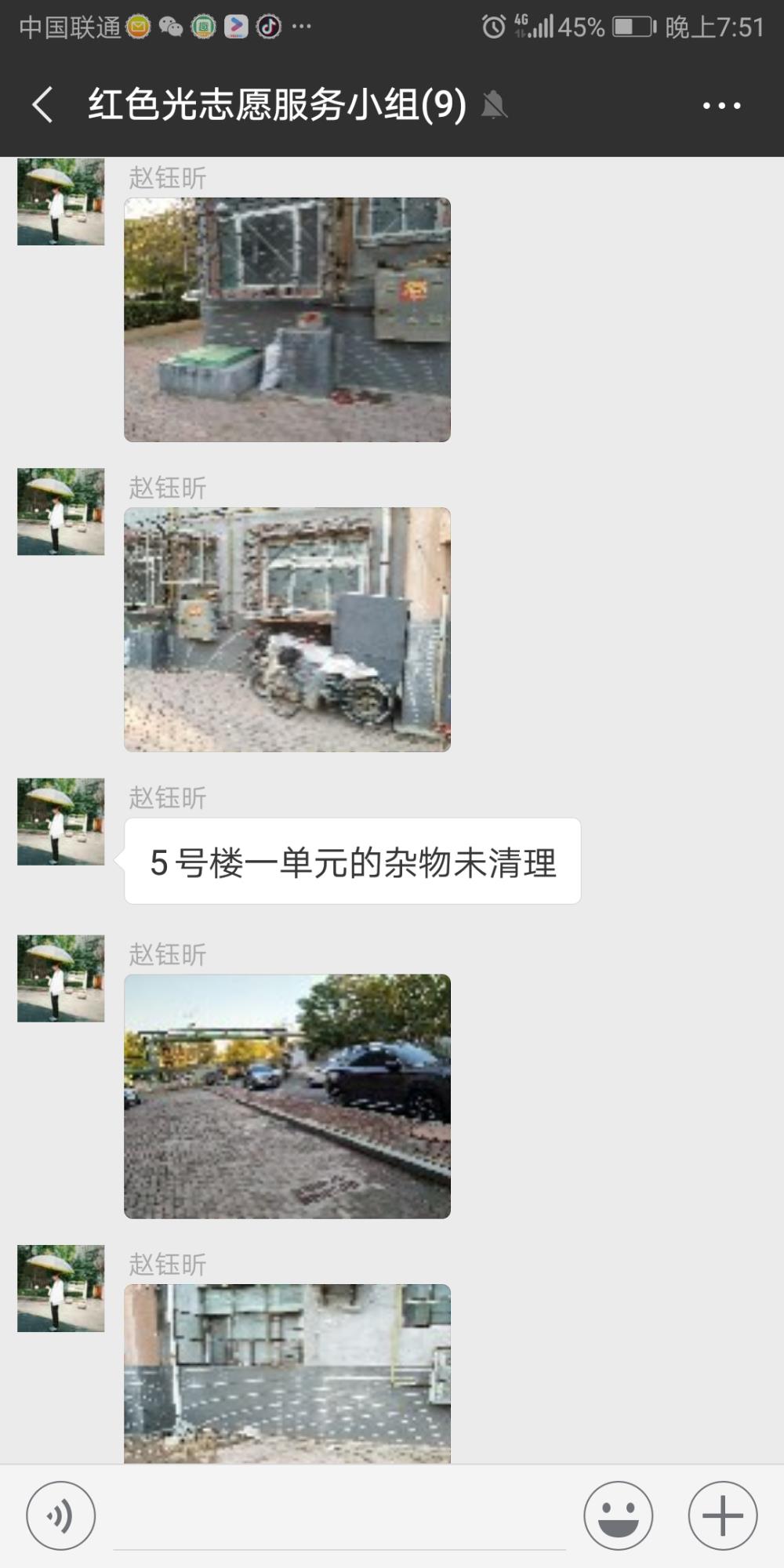Switch to voice message input
Screen dimensions: 784x1568
(x=61, y=1515)
